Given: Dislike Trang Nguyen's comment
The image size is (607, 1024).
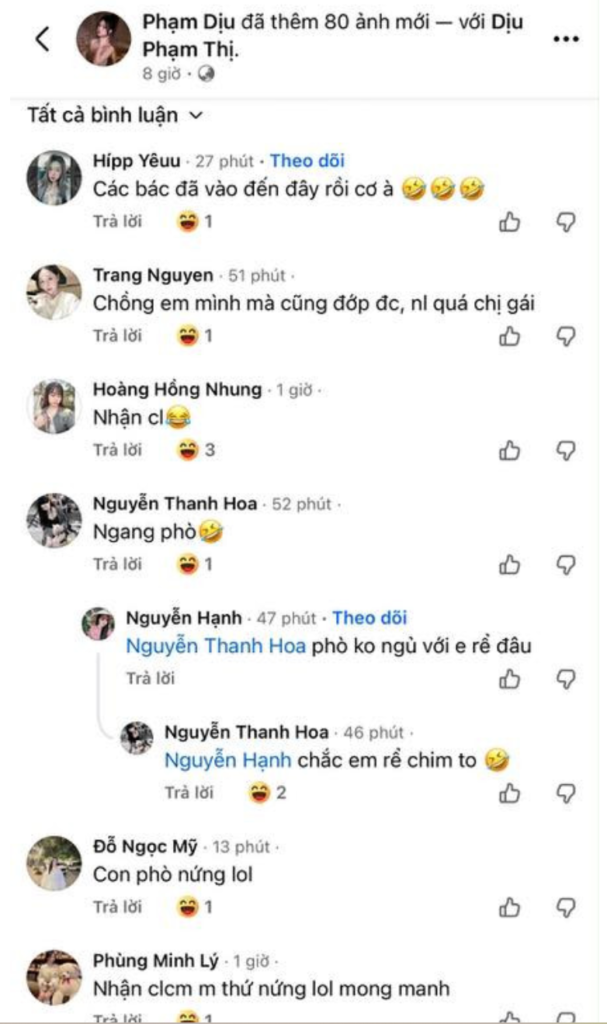Looking at the screenshot, I should click(x=566, y=336).
